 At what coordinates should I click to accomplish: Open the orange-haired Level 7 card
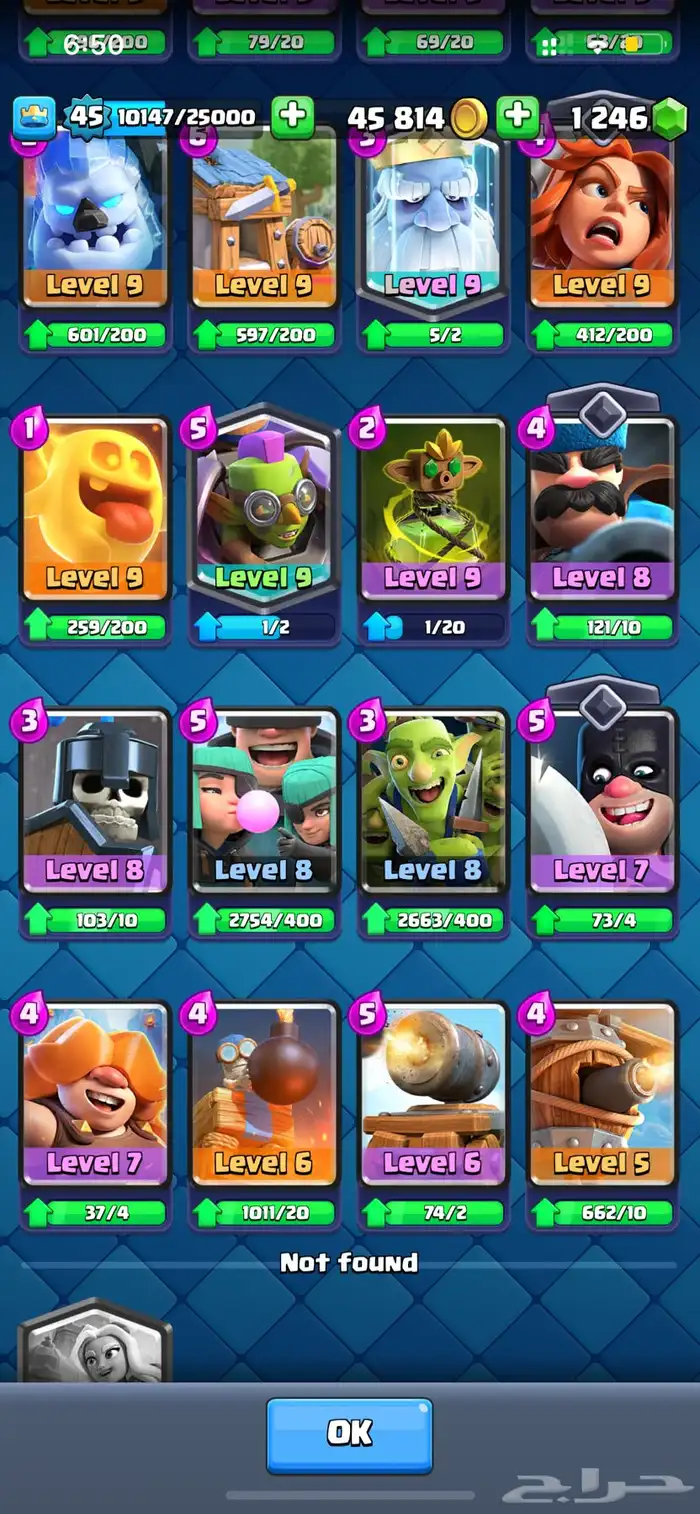pos(95,1093)
